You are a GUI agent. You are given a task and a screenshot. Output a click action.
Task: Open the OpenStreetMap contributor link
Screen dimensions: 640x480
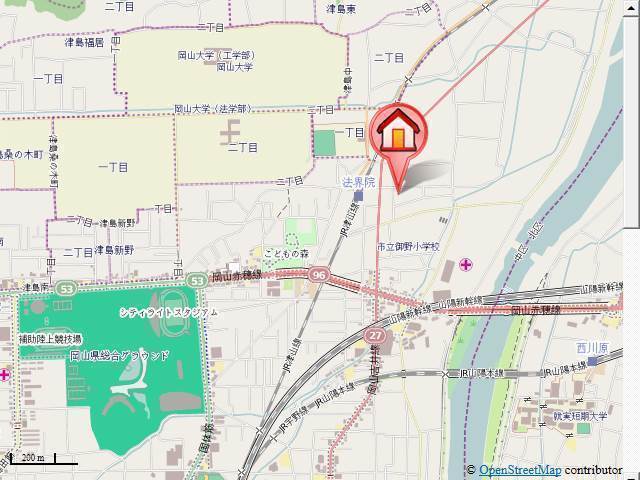520,470
